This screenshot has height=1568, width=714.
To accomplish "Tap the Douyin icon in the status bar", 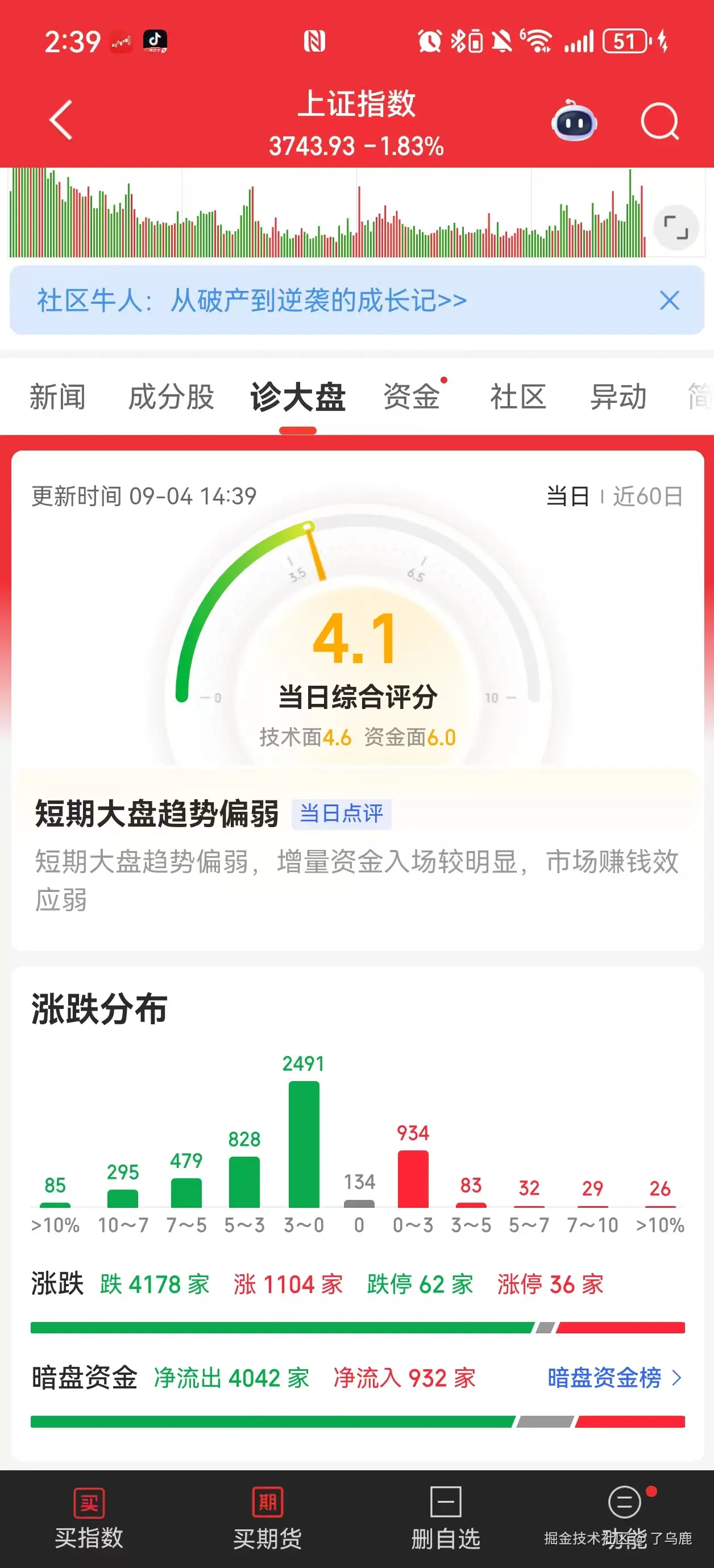I will (154, 40).
